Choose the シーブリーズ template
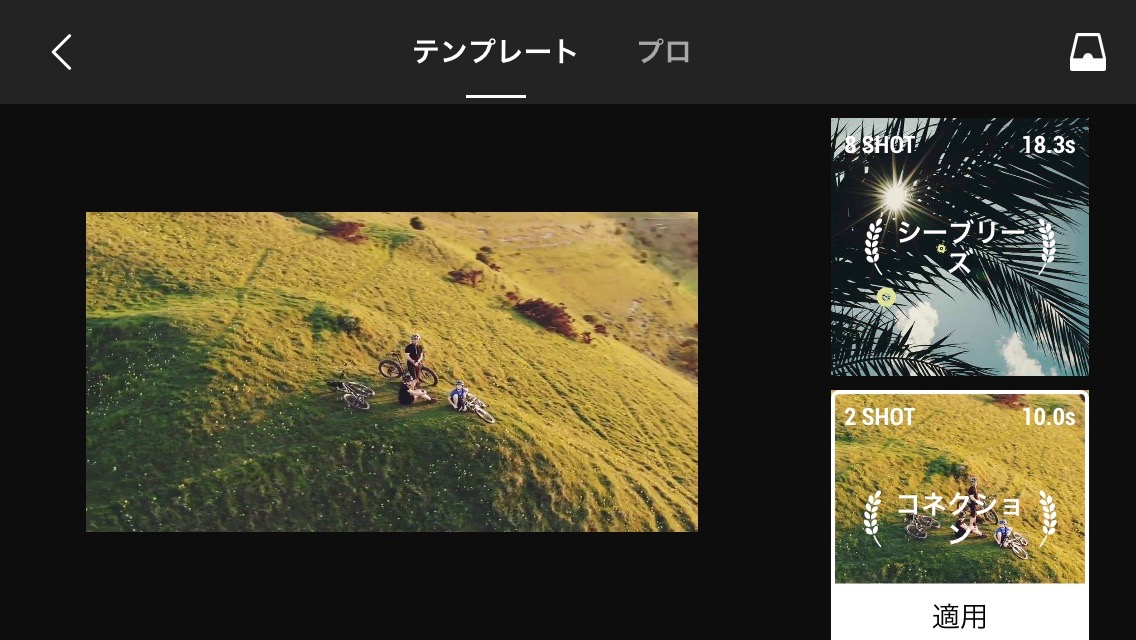Viewport: 1136px width, 640px height. tap(959, 247)
